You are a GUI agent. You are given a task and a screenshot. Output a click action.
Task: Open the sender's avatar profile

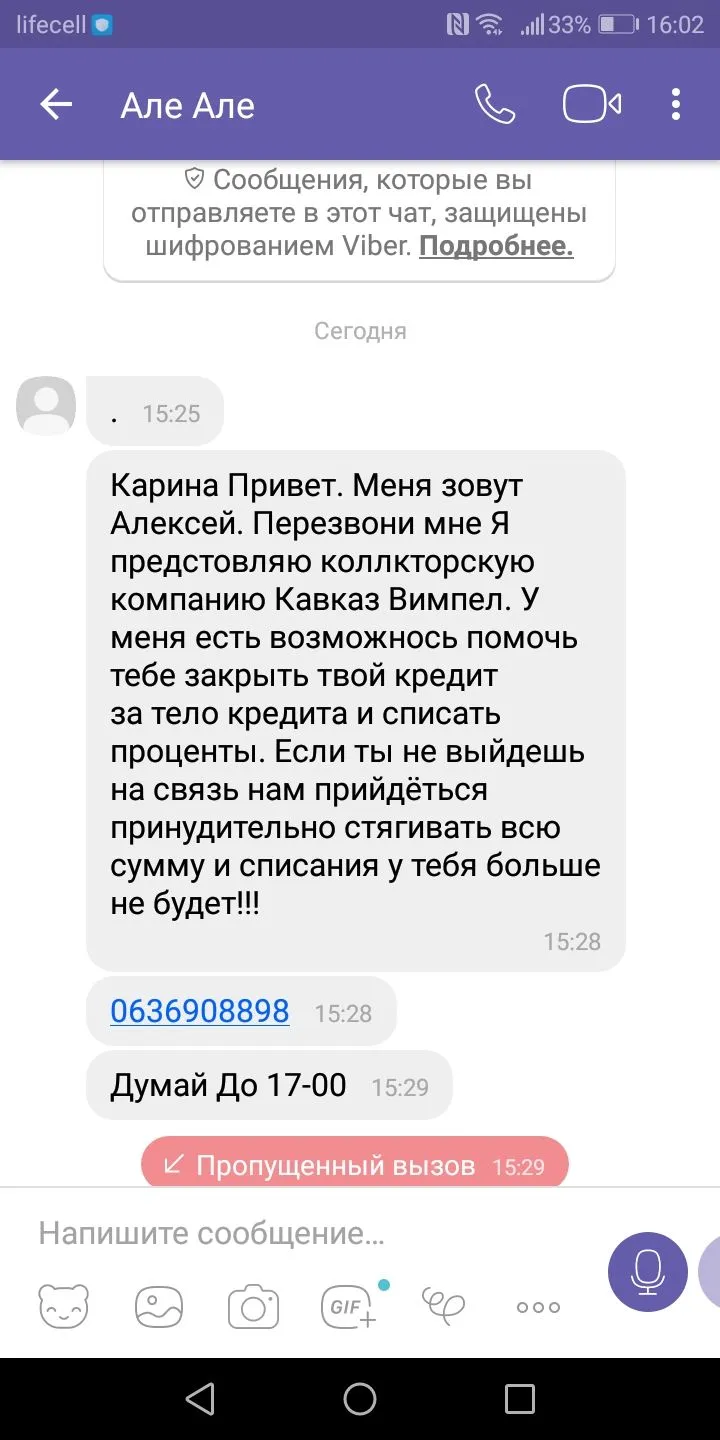(46, 406)
